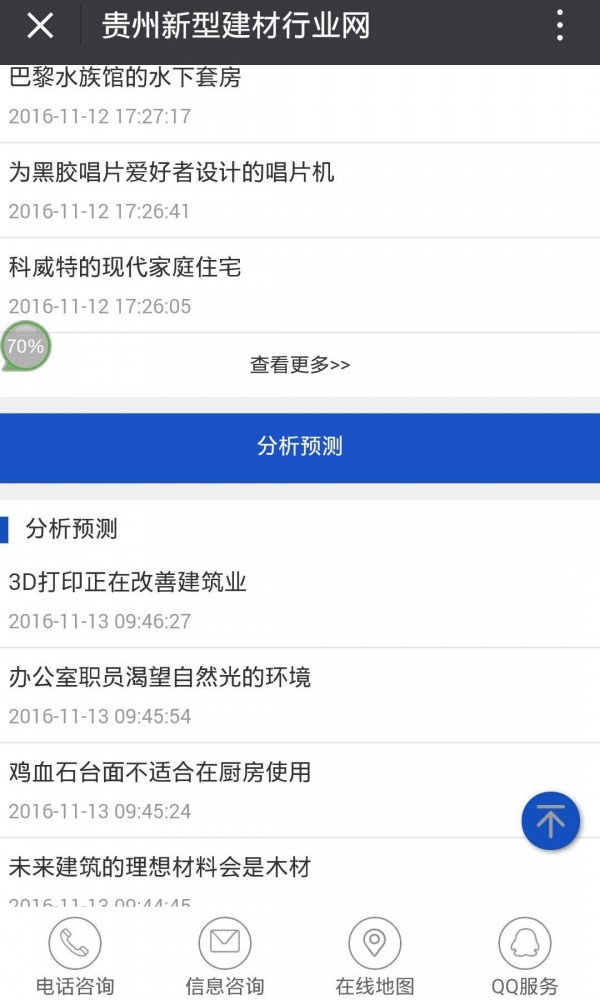Select 信息咨询 message consultation
Image resolution: width=600 pixels, height=1000 pixels.
225,957
